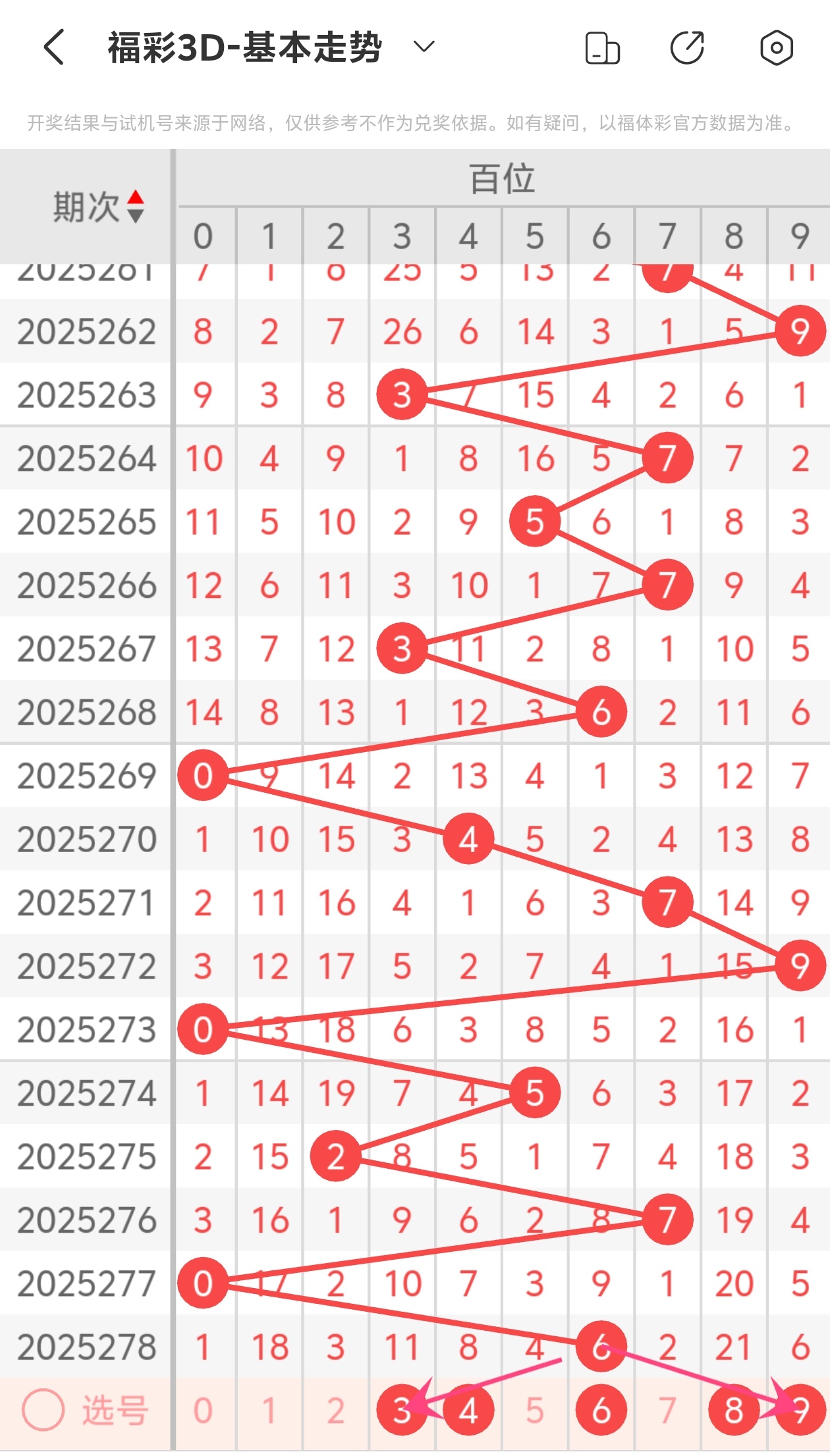Share this trend chart
The height and width of the screenshot is (1456, 830).
687,47
